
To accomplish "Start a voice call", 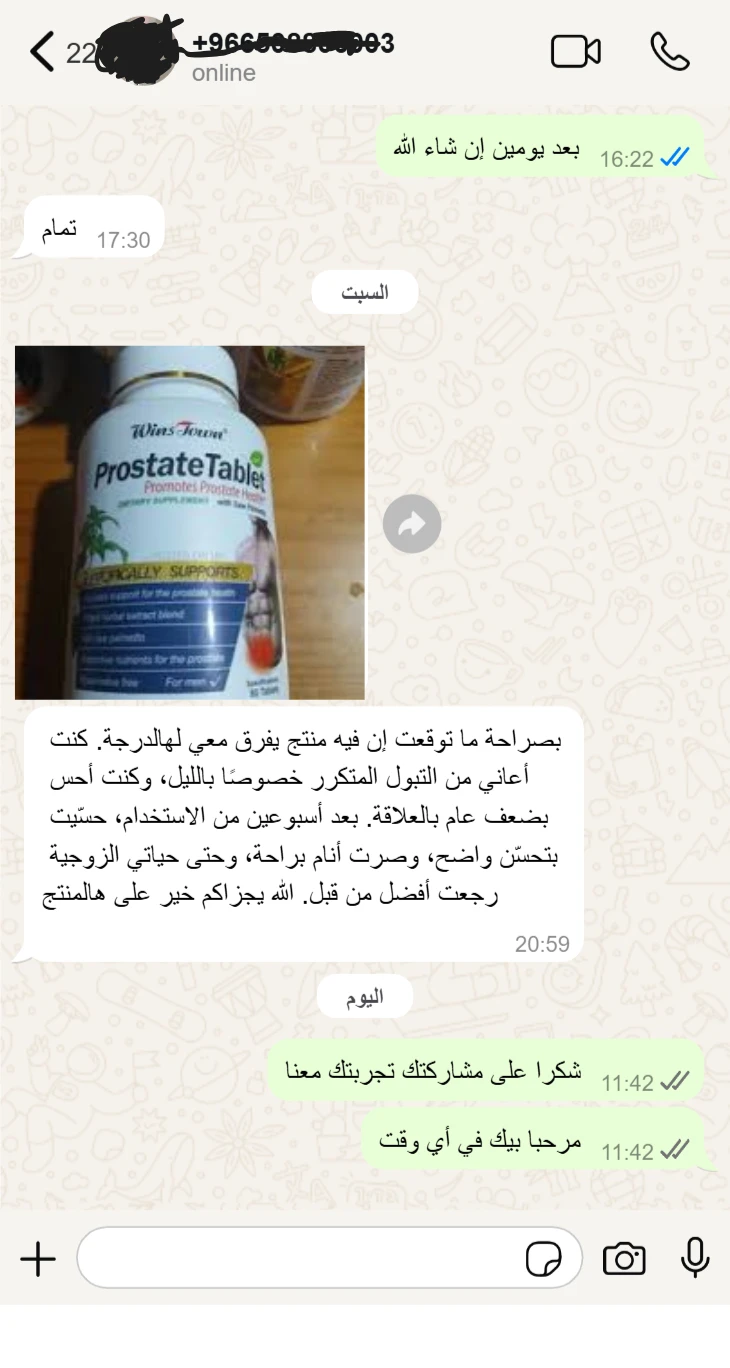I will (x=669, y=52).
